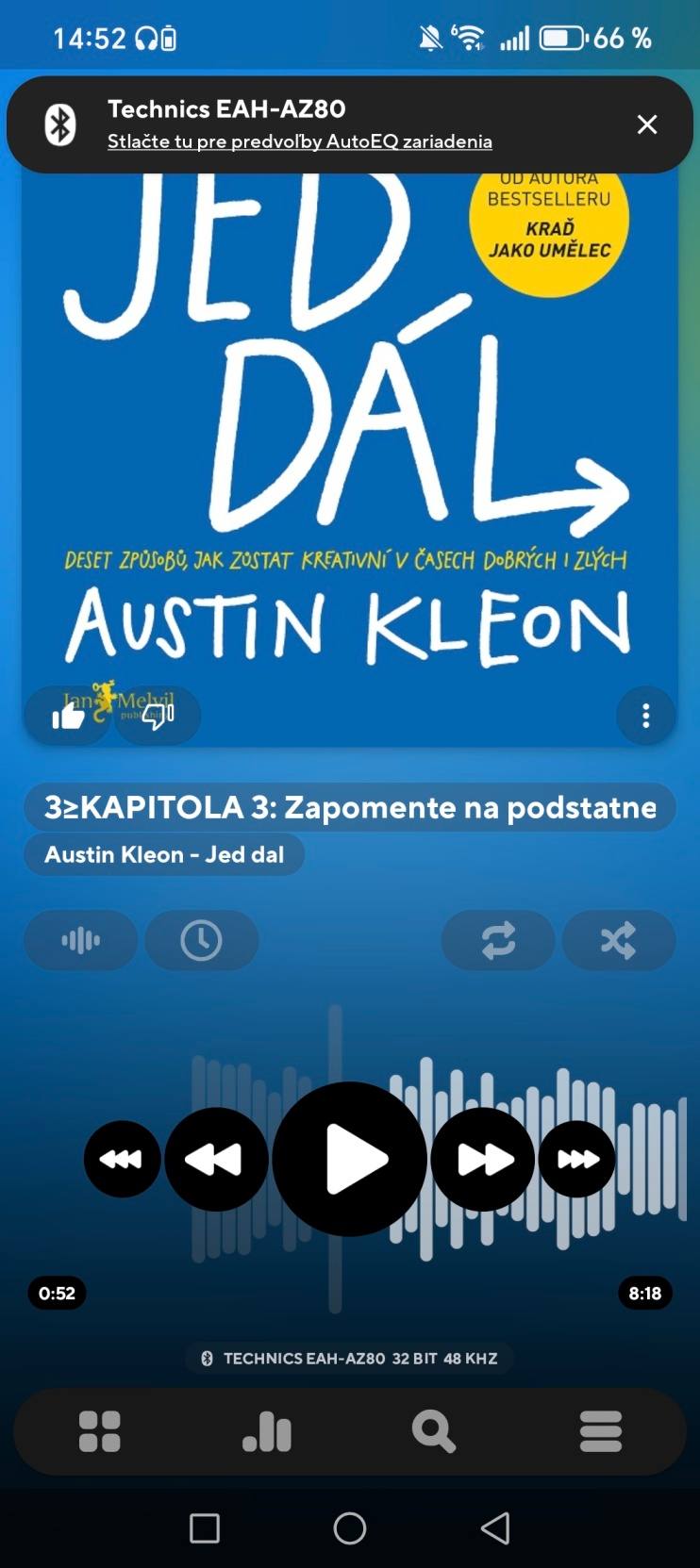700x1568 pixels.
Task: Open the equalizer tab
Action: pos(267,1431)
